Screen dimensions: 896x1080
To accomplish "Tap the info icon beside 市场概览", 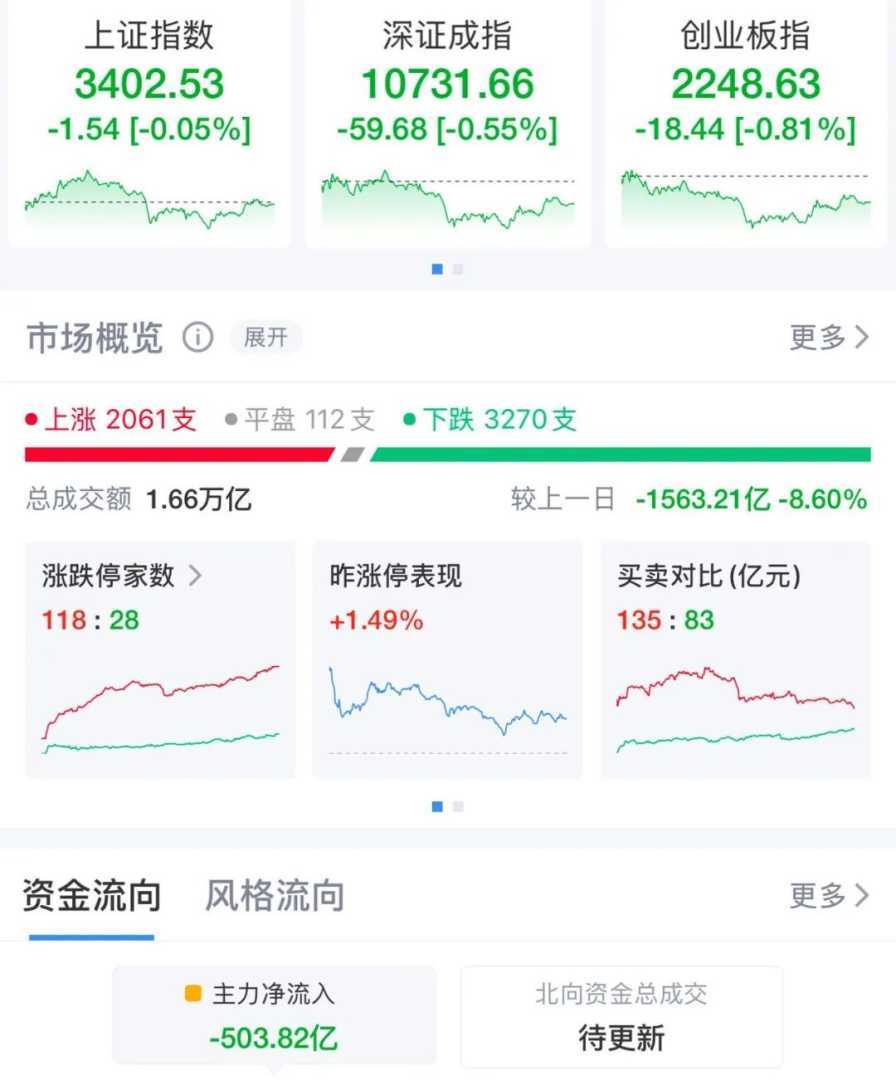I will (x=198, y=338).
